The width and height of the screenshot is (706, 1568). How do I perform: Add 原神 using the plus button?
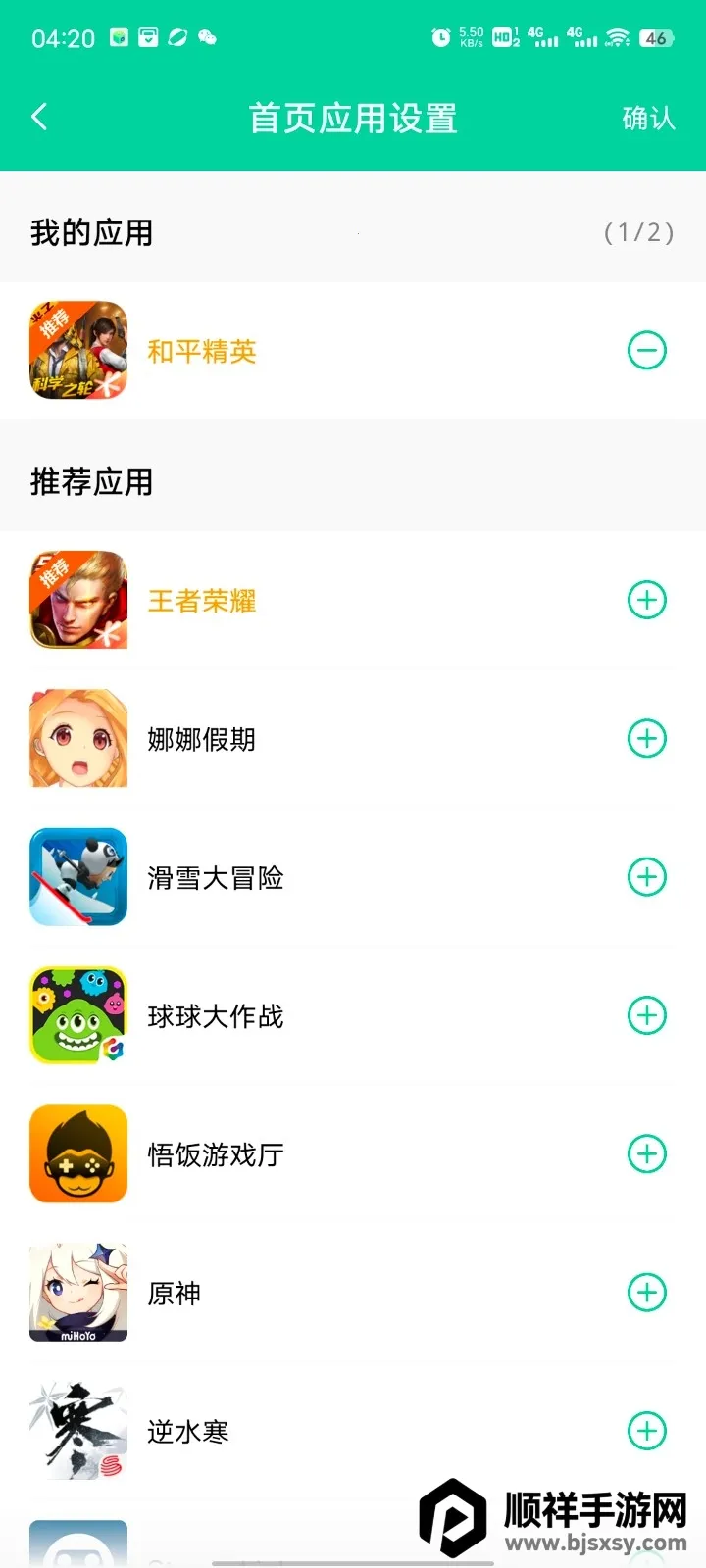pyautogui.click(x=647, y=1292)
